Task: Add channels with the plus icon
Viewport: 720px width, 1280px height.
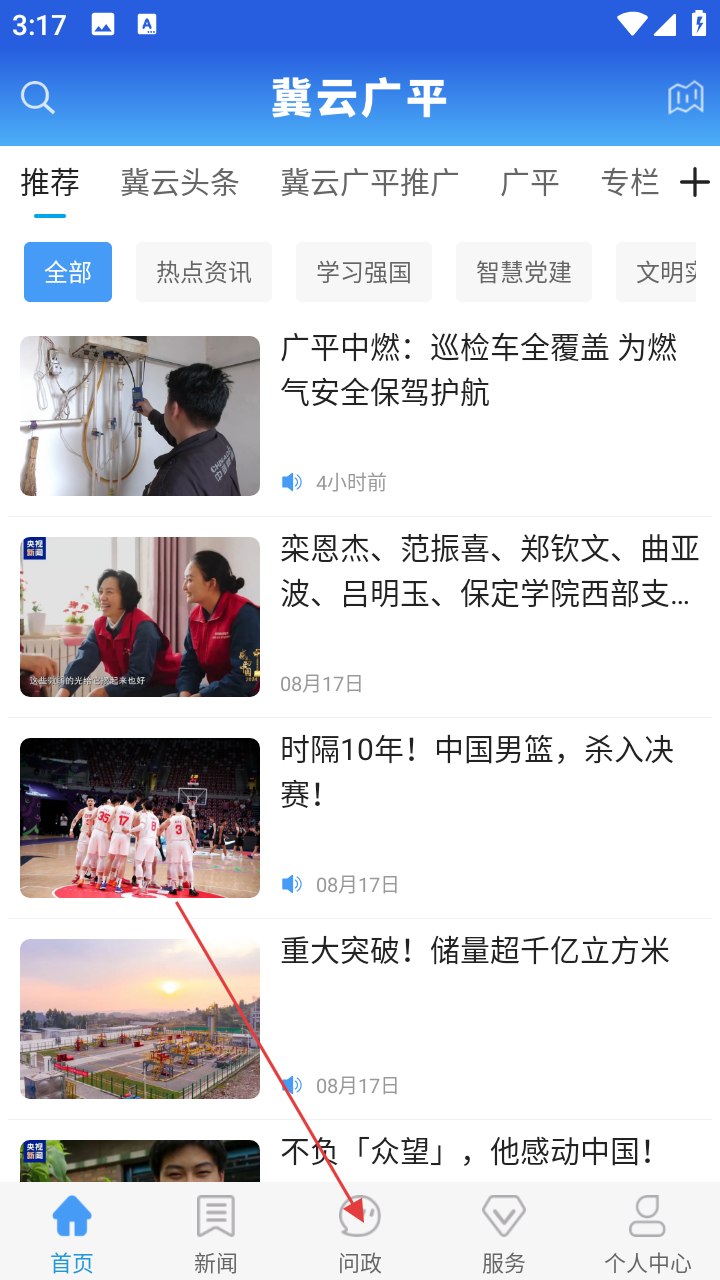Action: pyautogui.click(x=694, y=183)
